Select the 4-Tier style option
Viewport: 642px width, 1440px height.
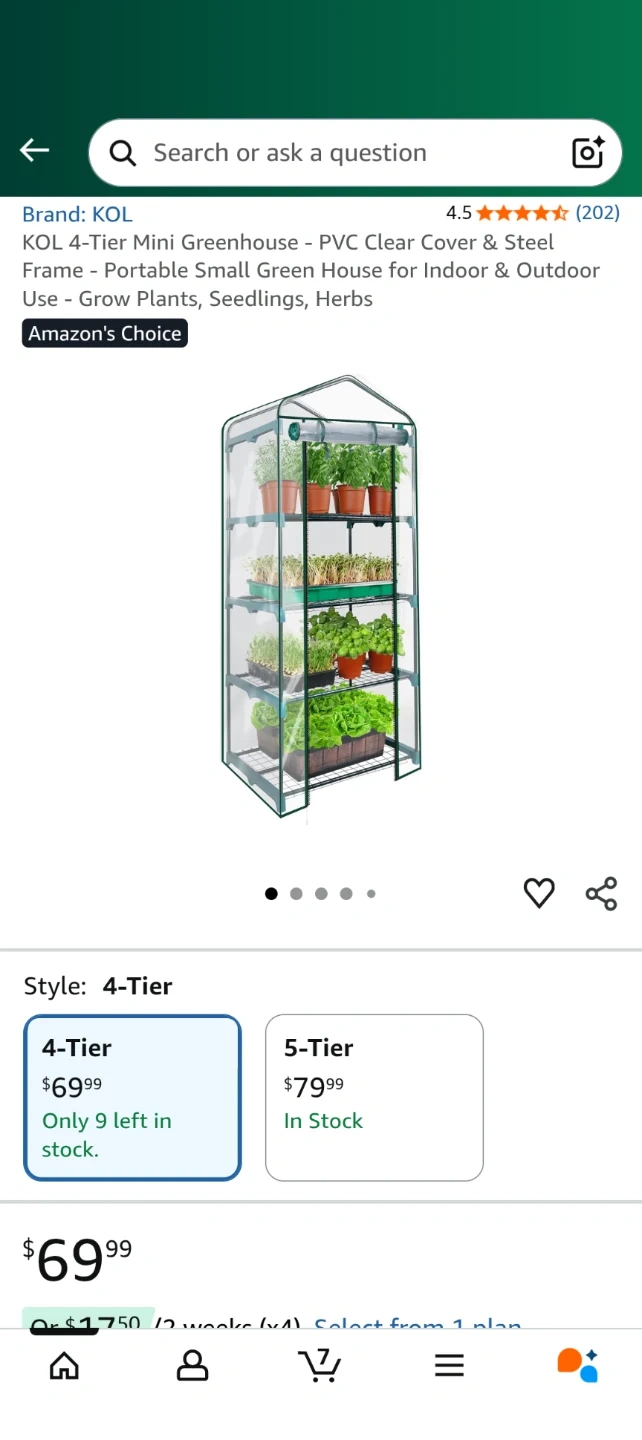pyautogui.click(x=133, y=1097)
